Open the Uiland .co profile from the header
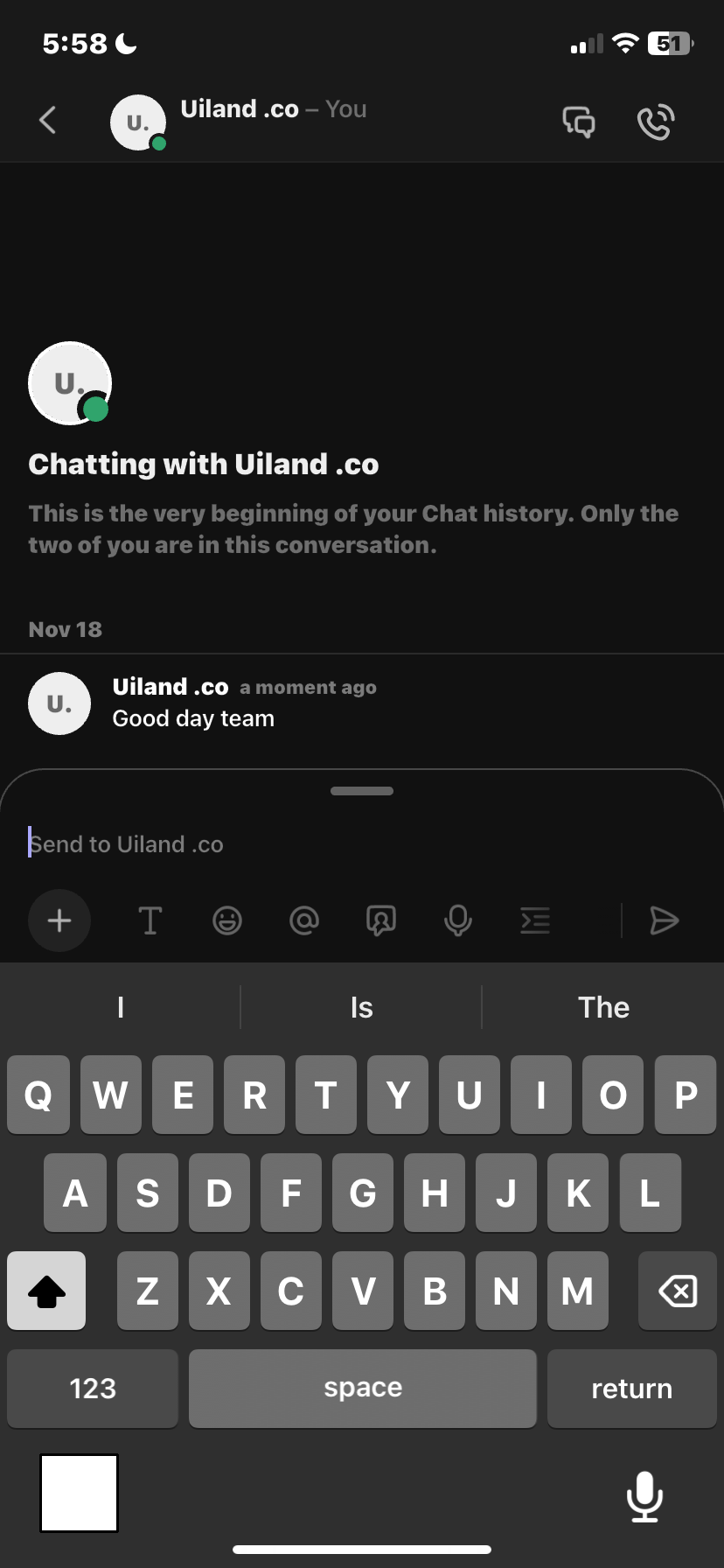The width and height of the screenshot is (724, 1568). [x=137, y=121]
